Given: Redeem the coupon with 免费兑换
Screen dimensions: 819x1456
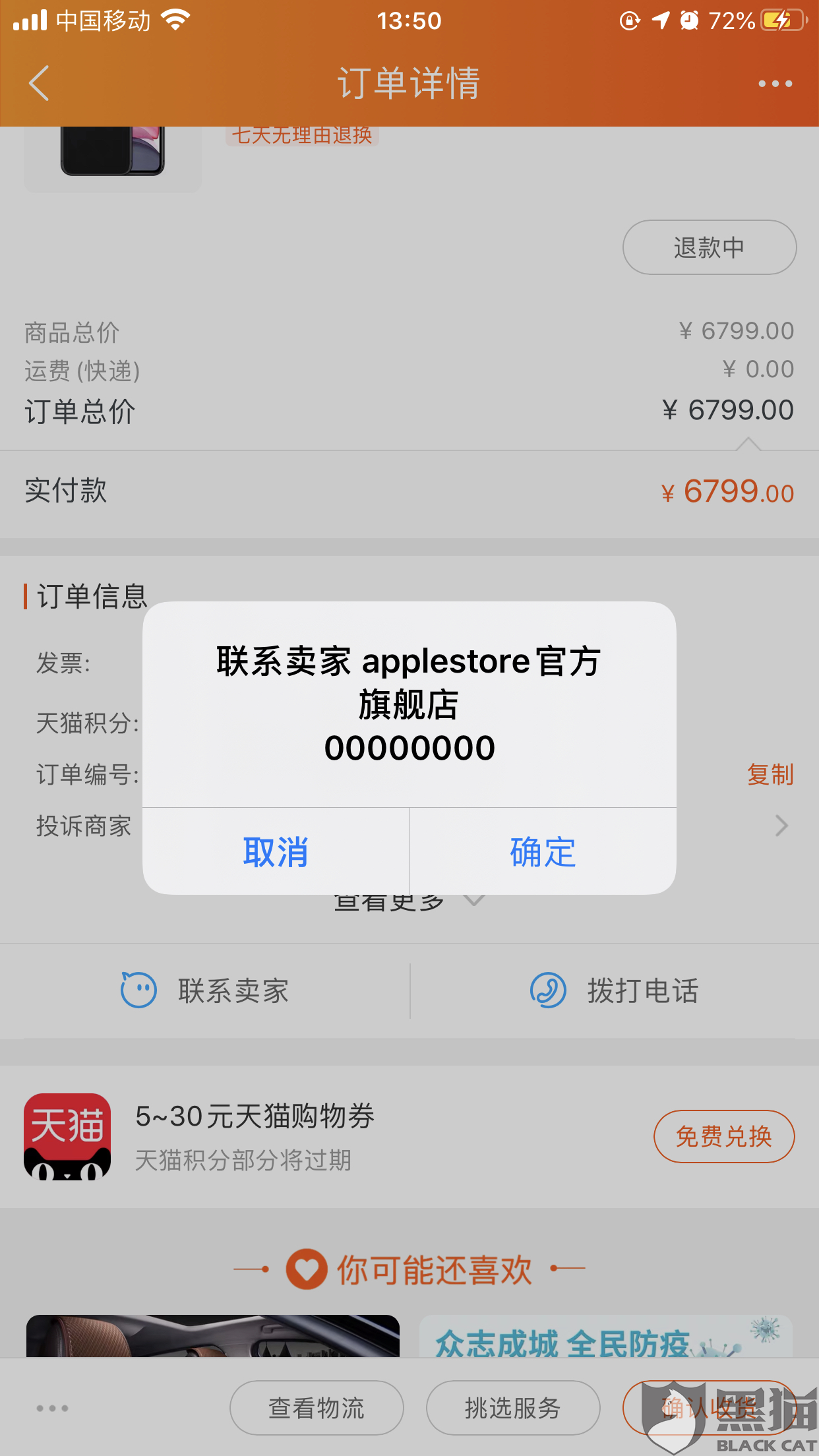Looking at the screenshot, I should click(x=723, y=1136).
